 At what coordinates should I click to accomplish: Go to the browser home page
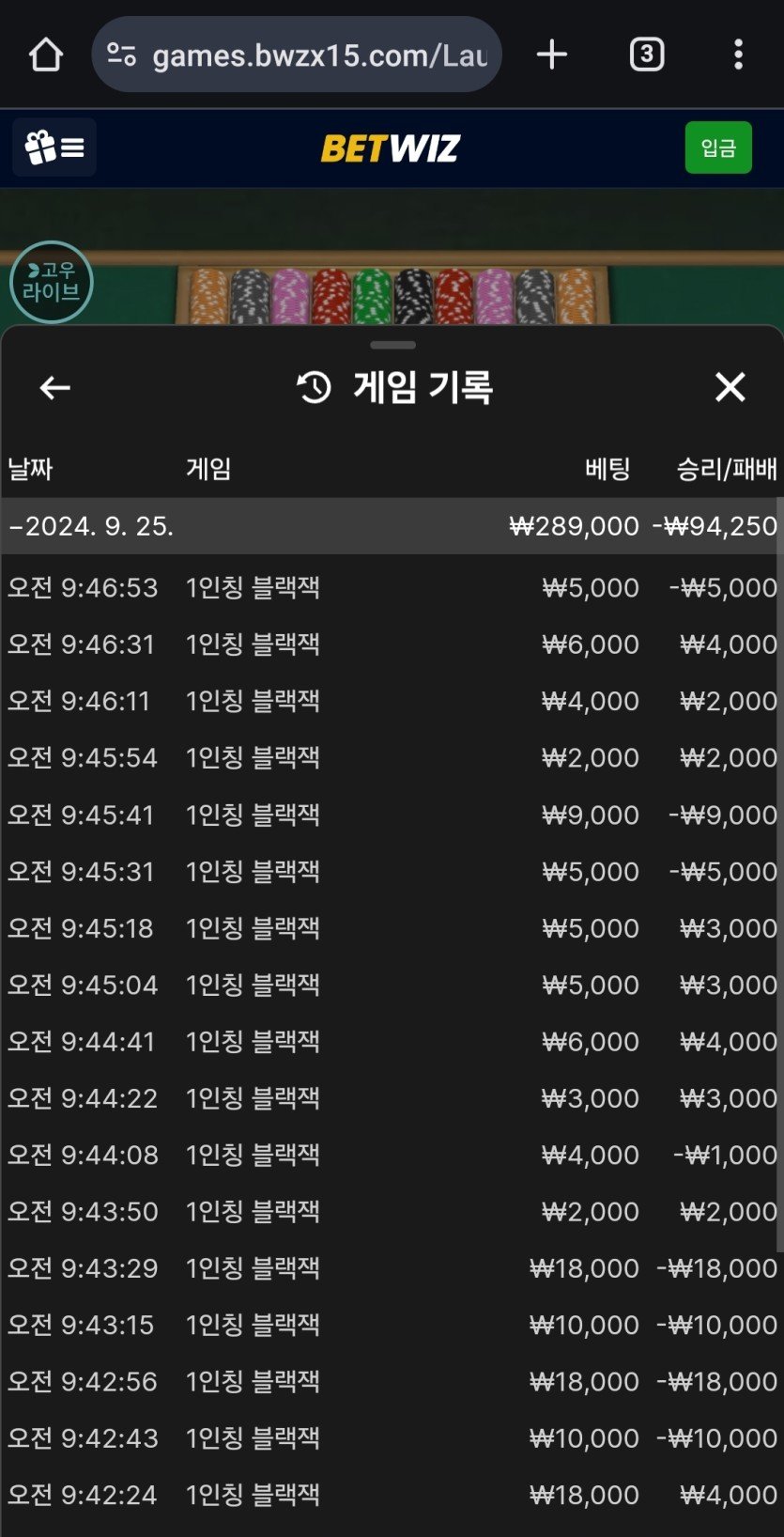(45, 55)
